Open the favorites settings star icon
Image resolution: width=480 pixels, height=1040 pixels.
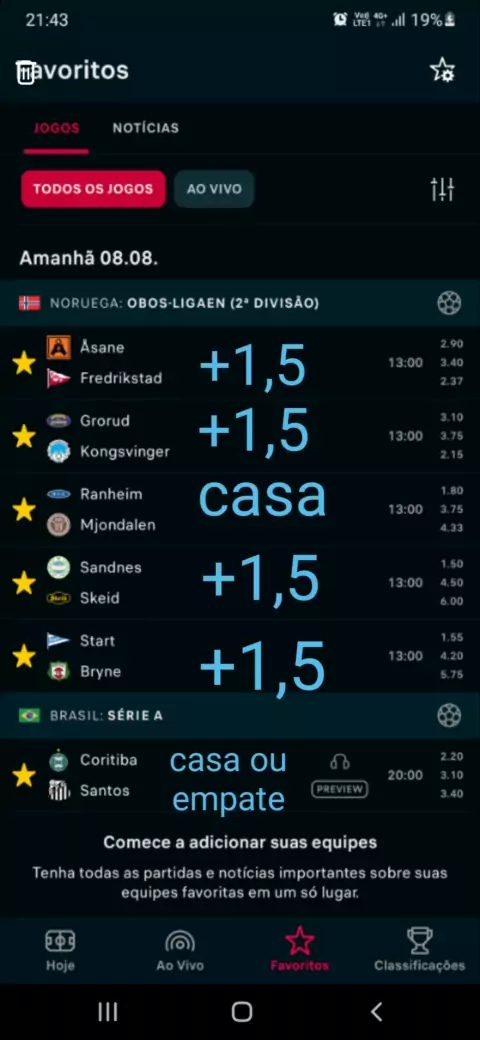pos(442,70)
